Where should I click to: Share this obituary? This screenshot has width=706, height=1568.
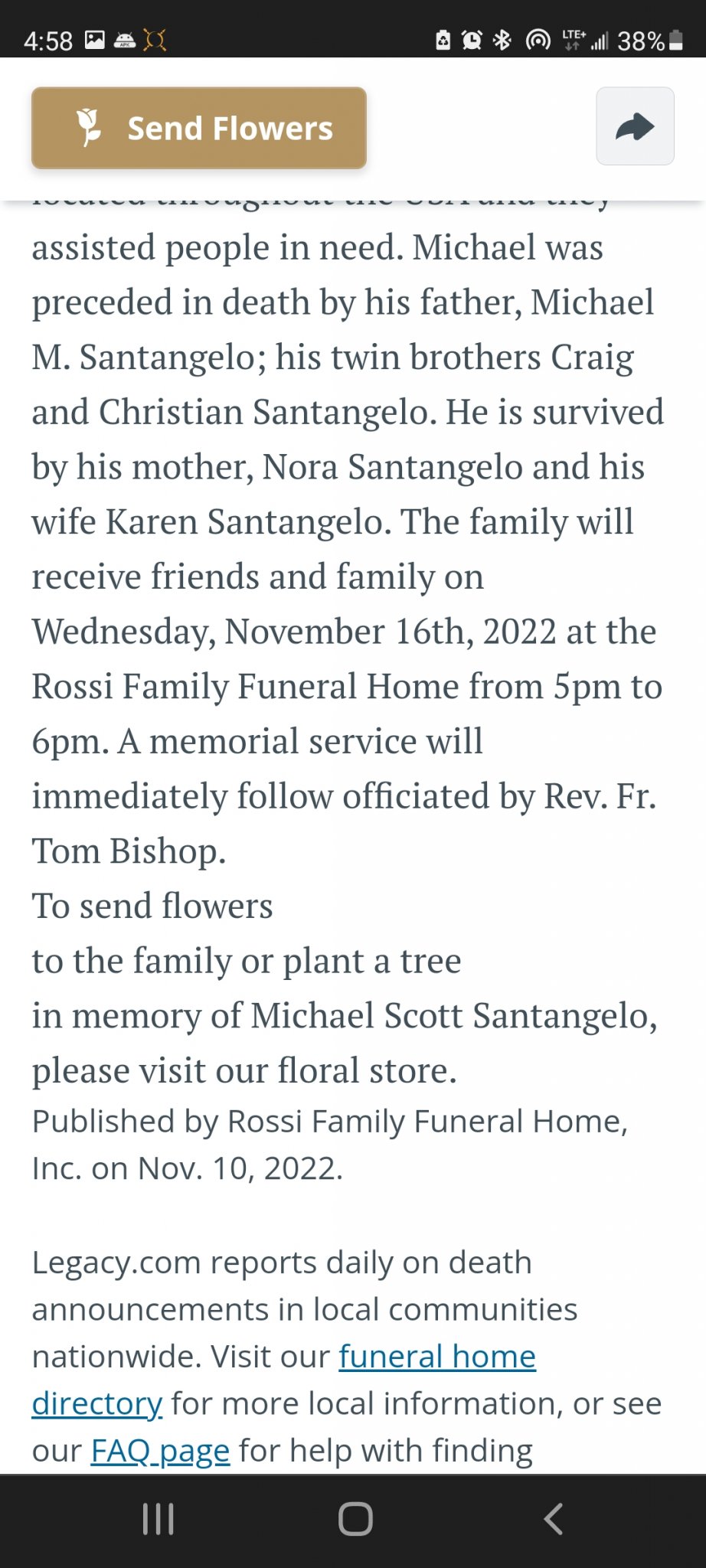(635, 126)
